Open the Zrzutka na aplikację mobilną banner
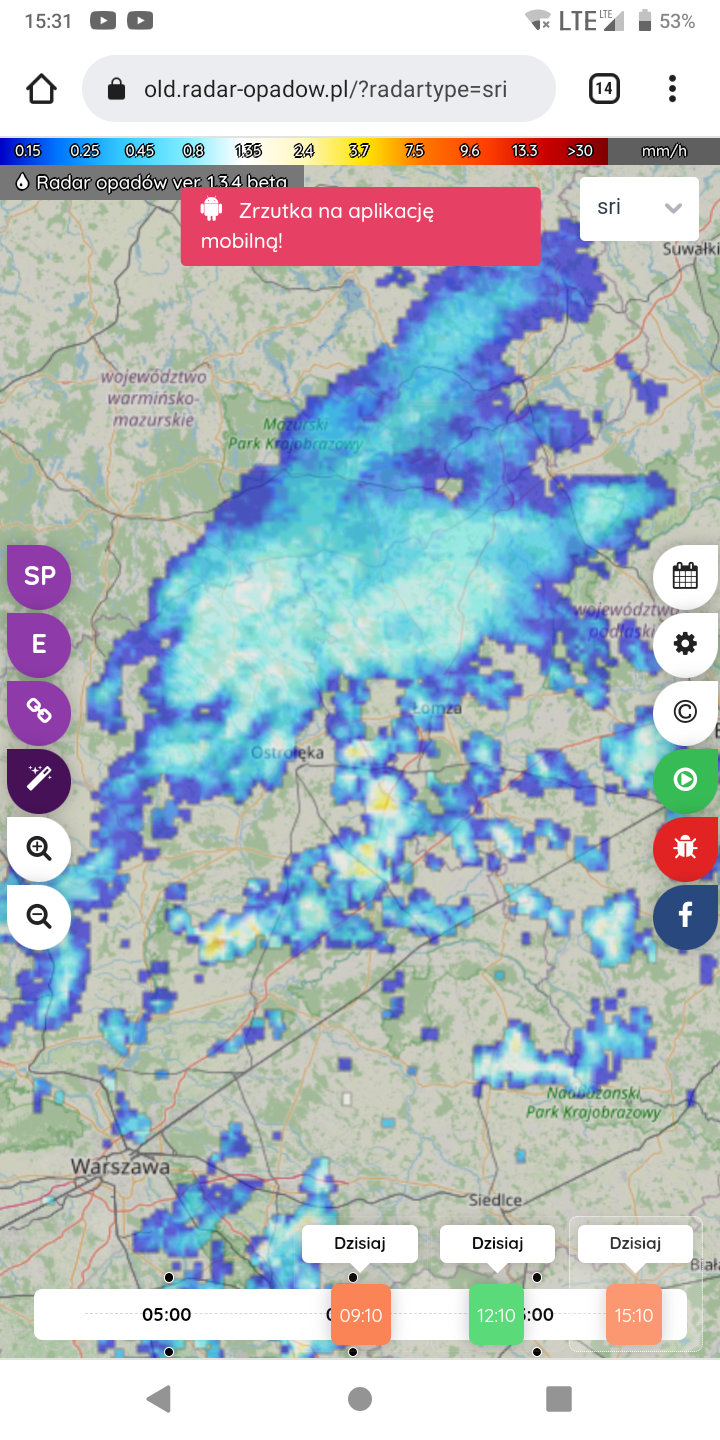The width and height of the screenshot is (720, 1440). click(x=360, y=226)
